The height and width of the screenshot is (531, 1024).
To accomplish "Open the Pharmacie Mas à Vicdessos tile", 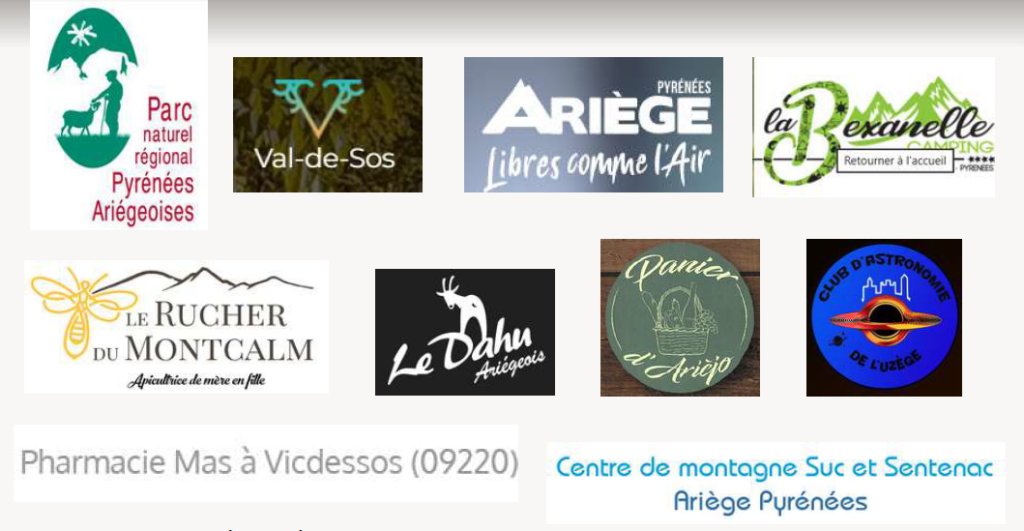I will click(266, 463).
